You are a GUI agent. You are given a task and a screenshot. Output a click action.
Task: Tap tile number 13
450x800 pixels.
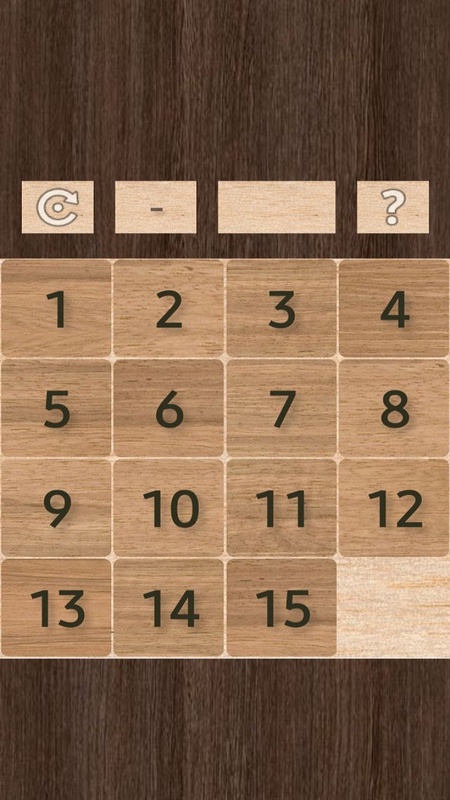click(56, 608)
